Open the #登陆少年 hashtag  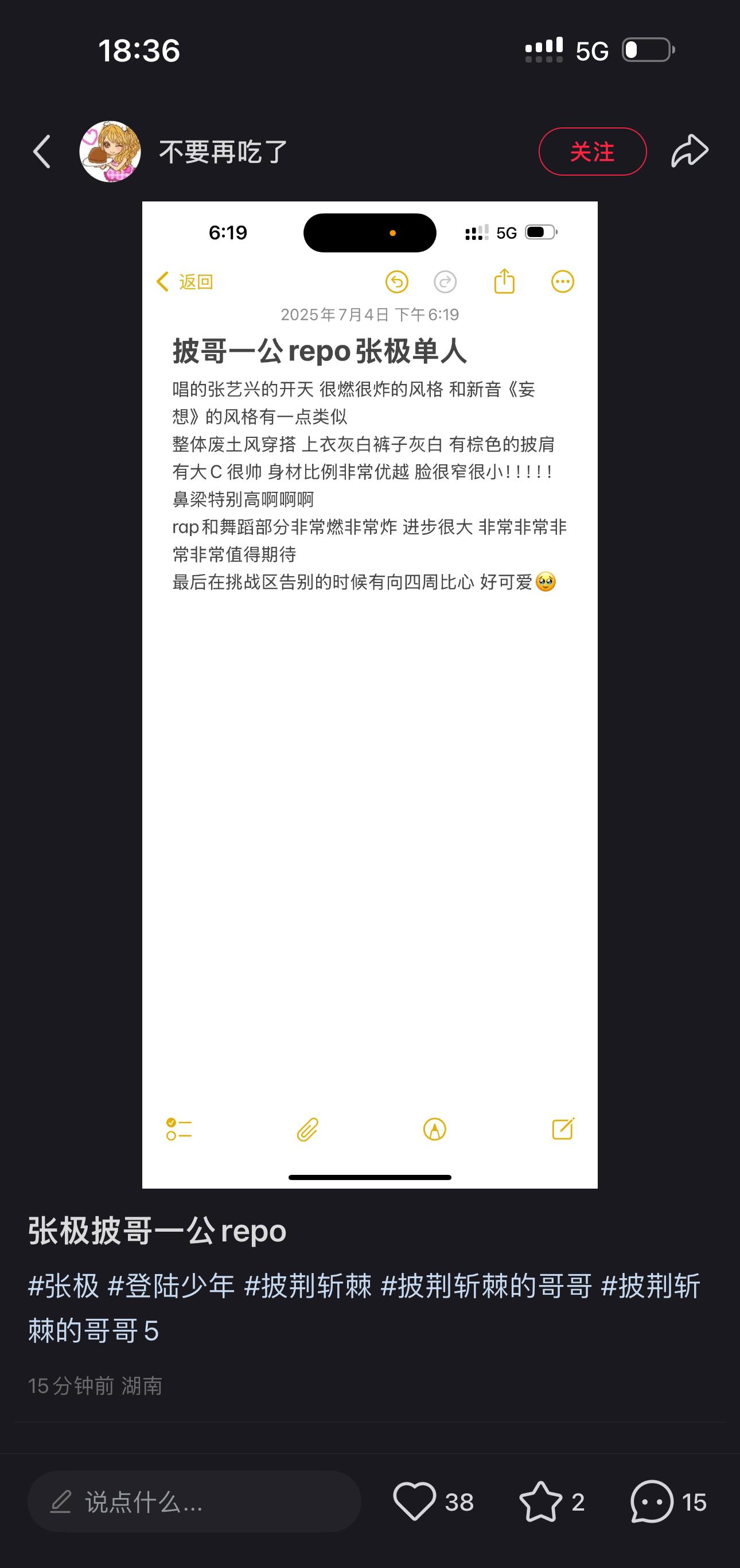[x=172, y=1286]
